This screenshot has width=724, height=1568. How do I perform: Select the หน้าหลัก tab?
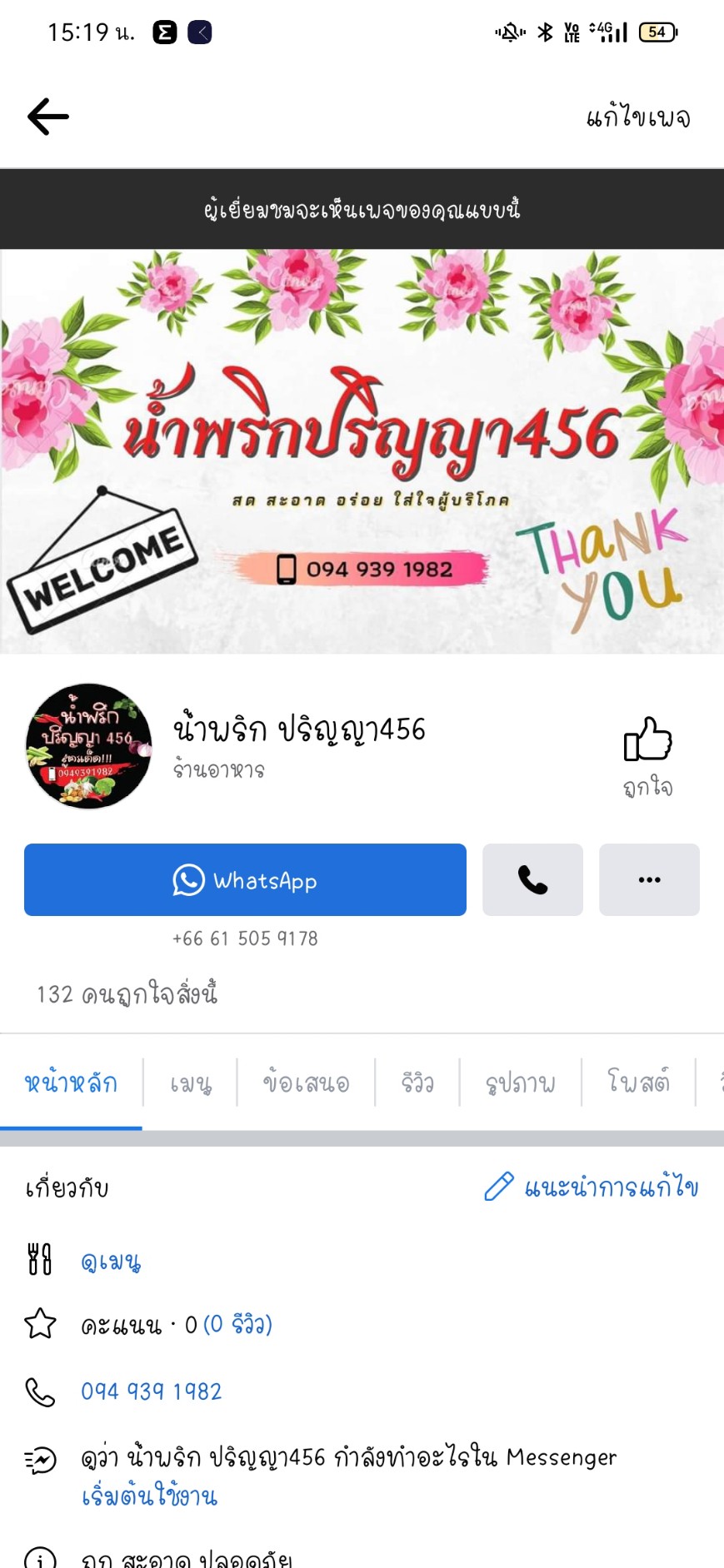[x=71, y=1083]
